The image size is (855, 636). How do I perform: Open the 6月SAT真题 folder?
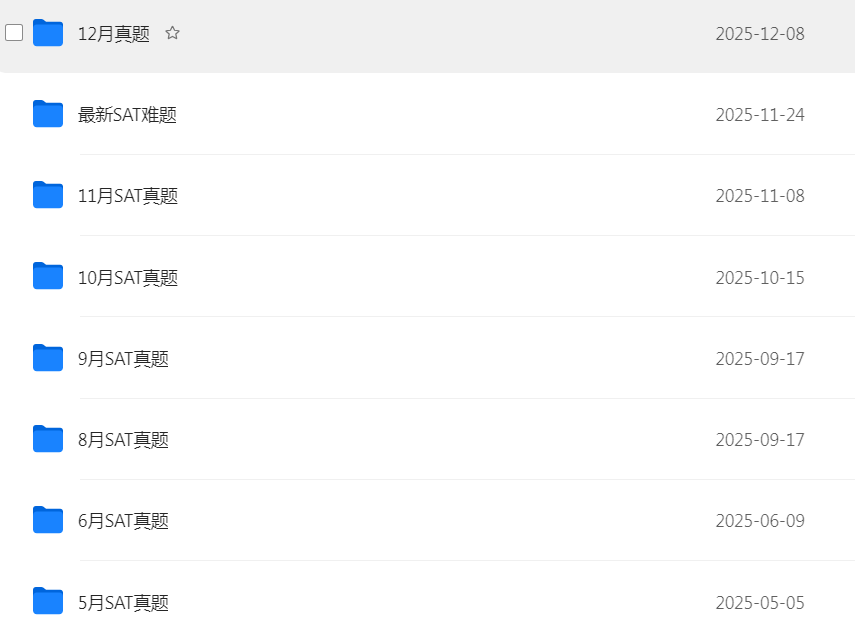(x=123, y=521)
